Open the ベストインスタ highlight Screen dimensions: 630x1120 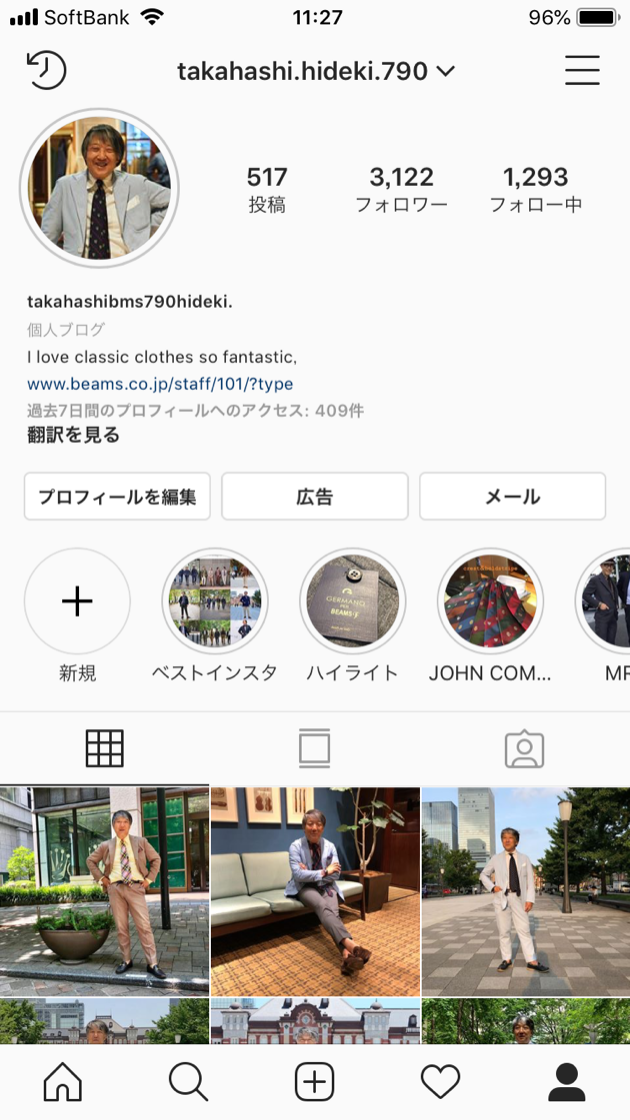click(214, 601)
